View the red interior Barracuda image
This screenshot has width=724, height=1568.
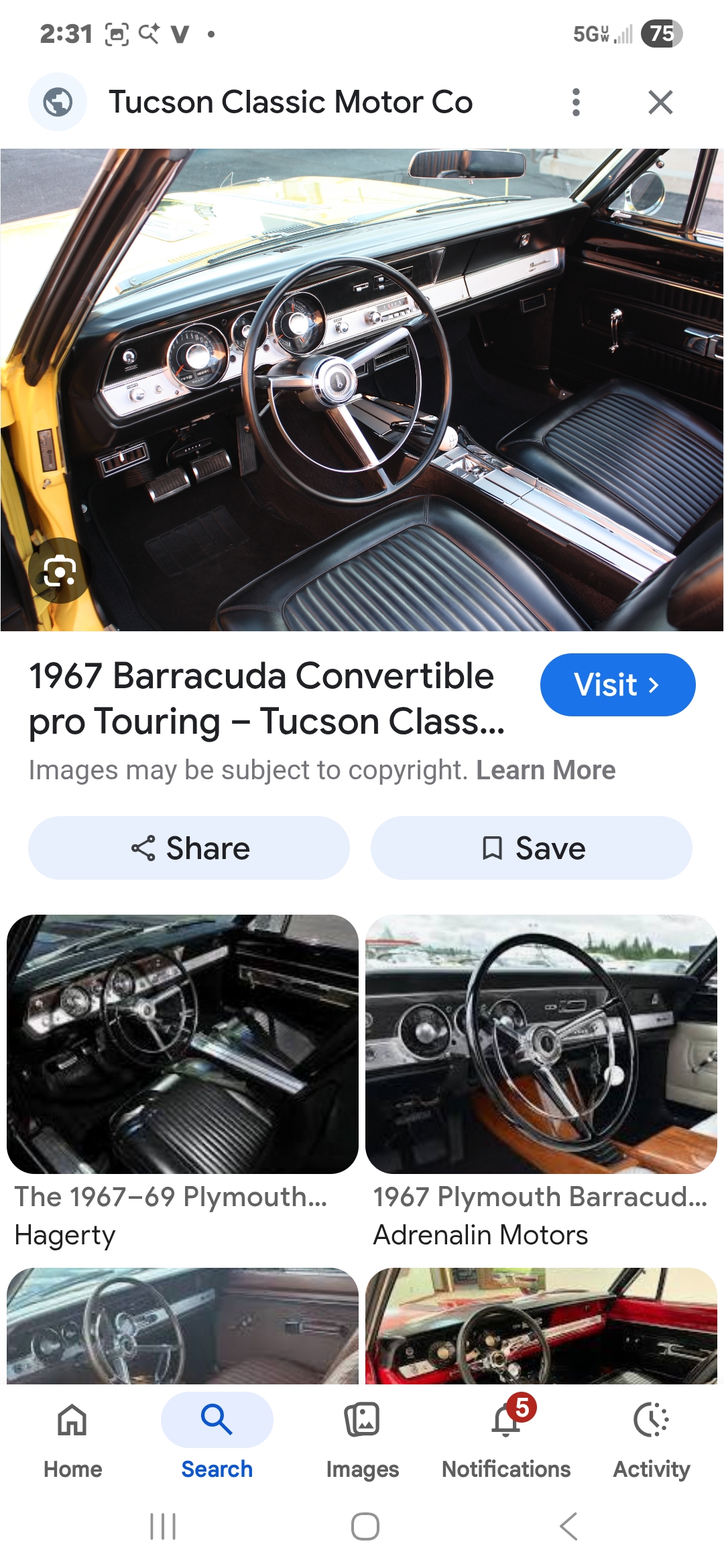pos(541,1325)
